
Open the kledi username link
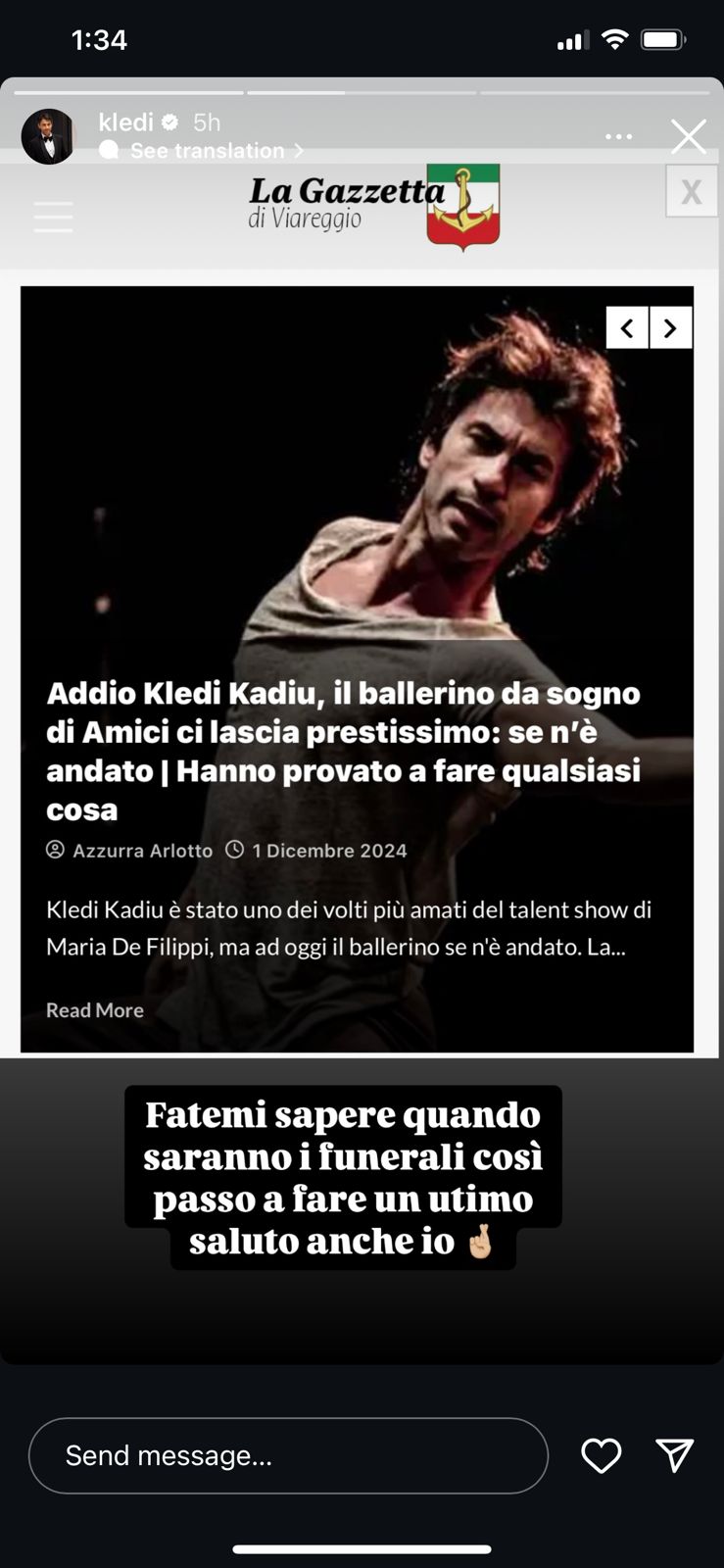coord(126,122)
